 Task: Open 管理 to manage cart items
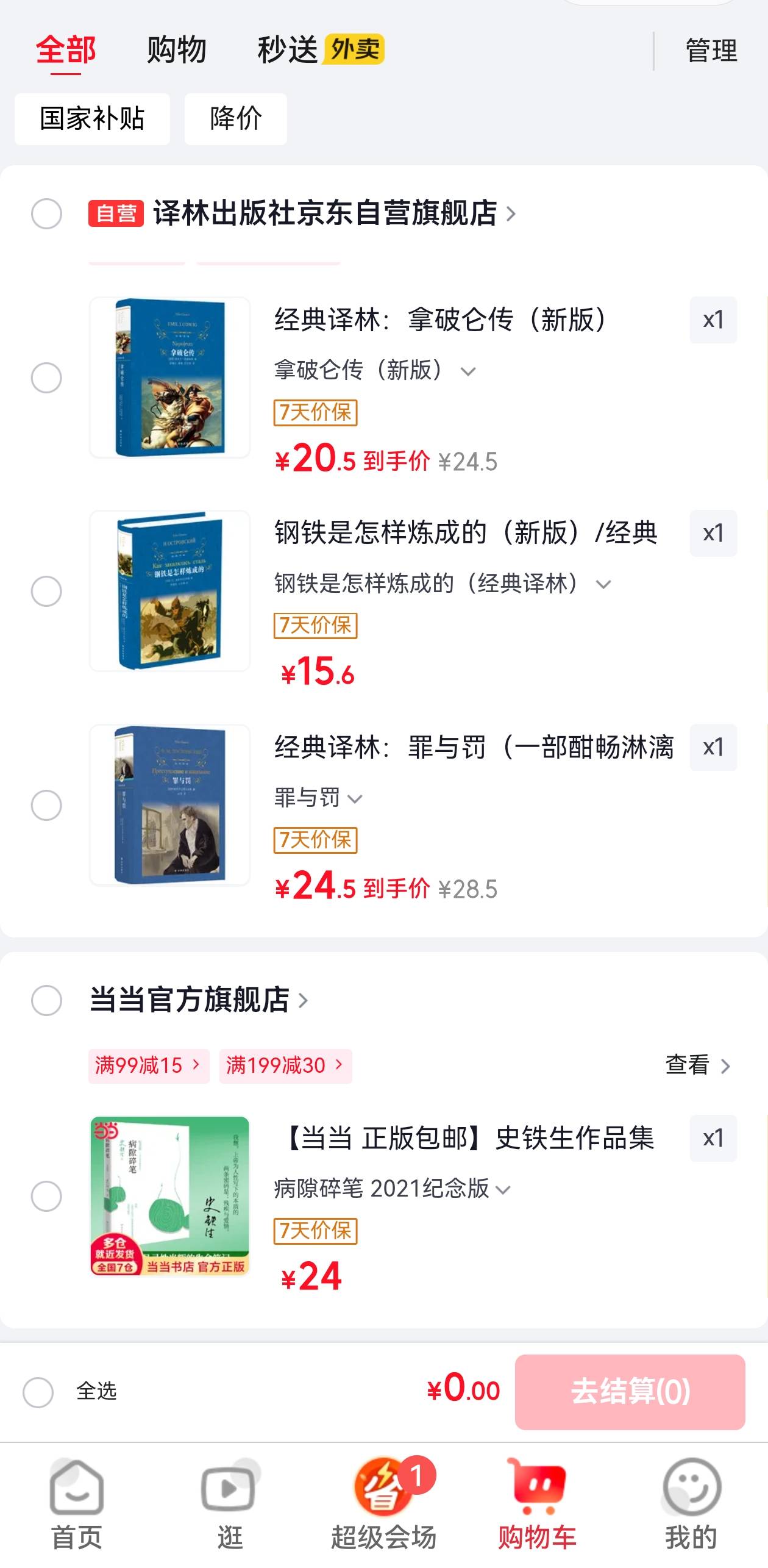[x=711, y=51]
